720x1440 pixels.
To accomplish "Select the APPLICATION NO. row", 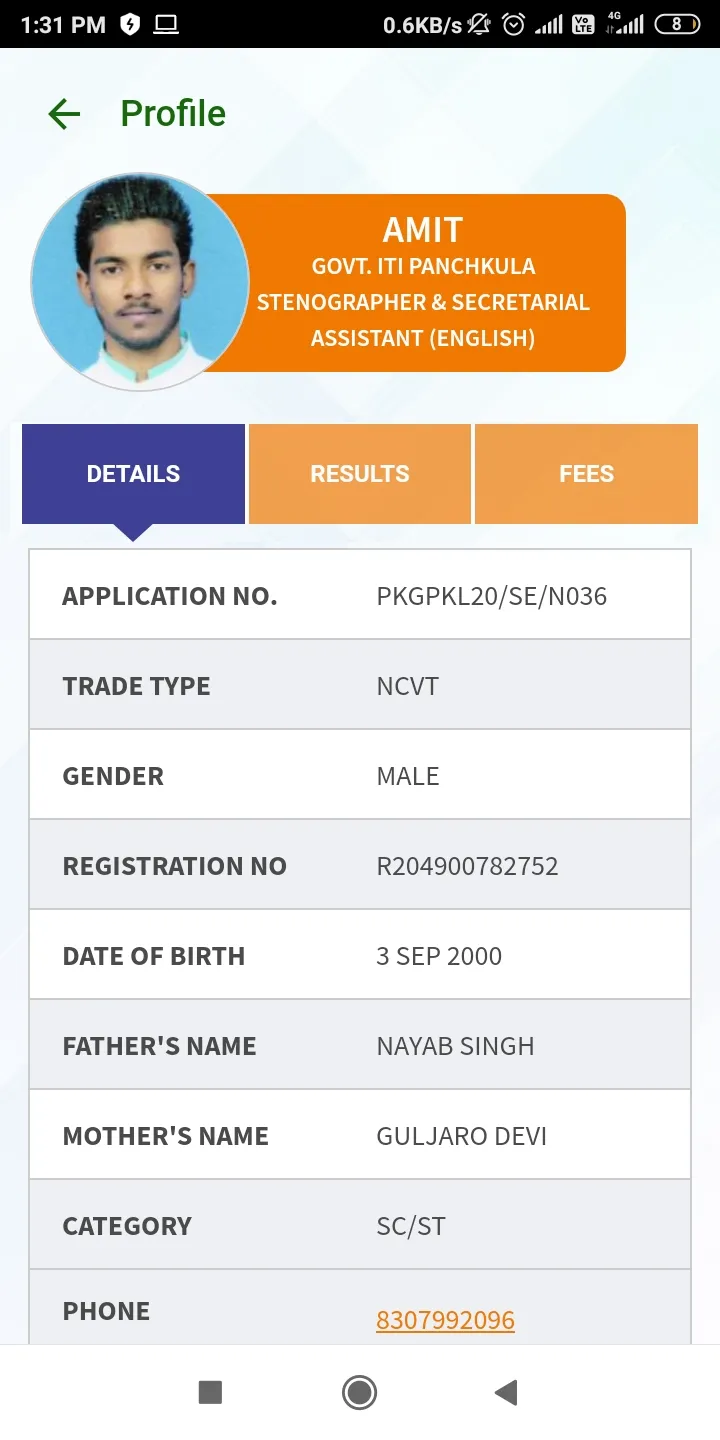I will coord(360,594).
